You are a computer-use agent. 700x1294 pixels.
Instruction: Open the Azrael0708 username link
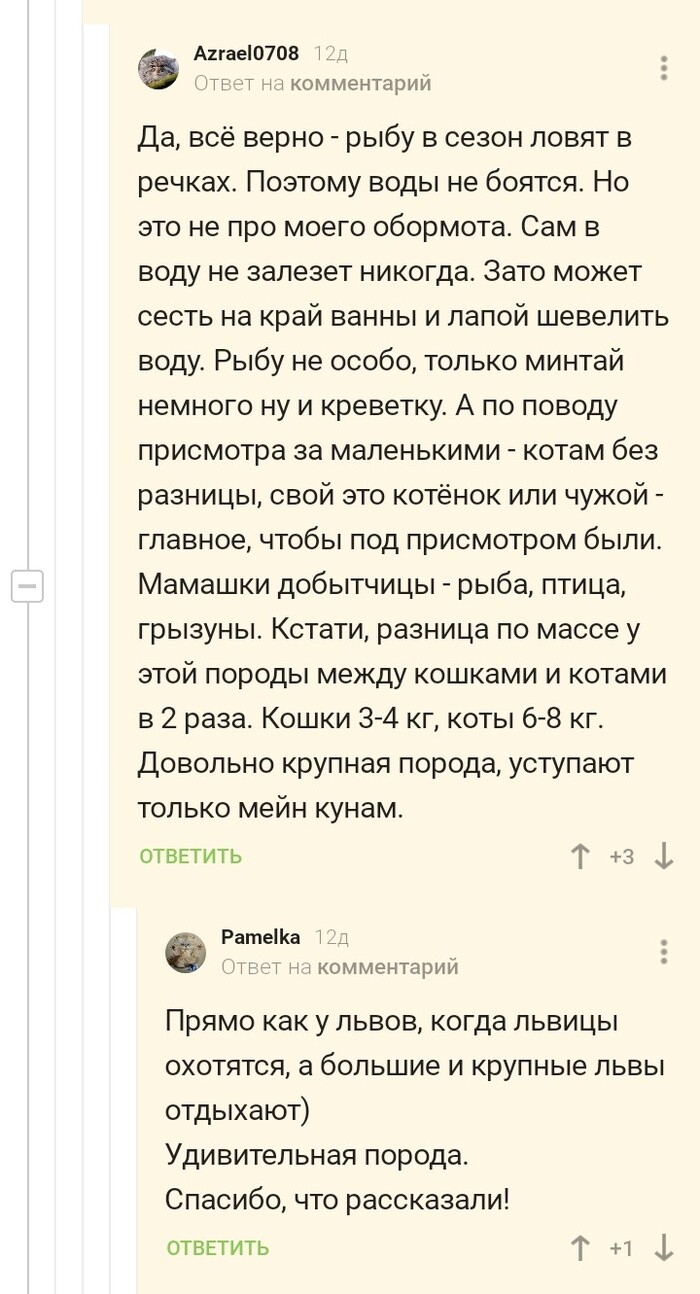(x=245, y=53)
